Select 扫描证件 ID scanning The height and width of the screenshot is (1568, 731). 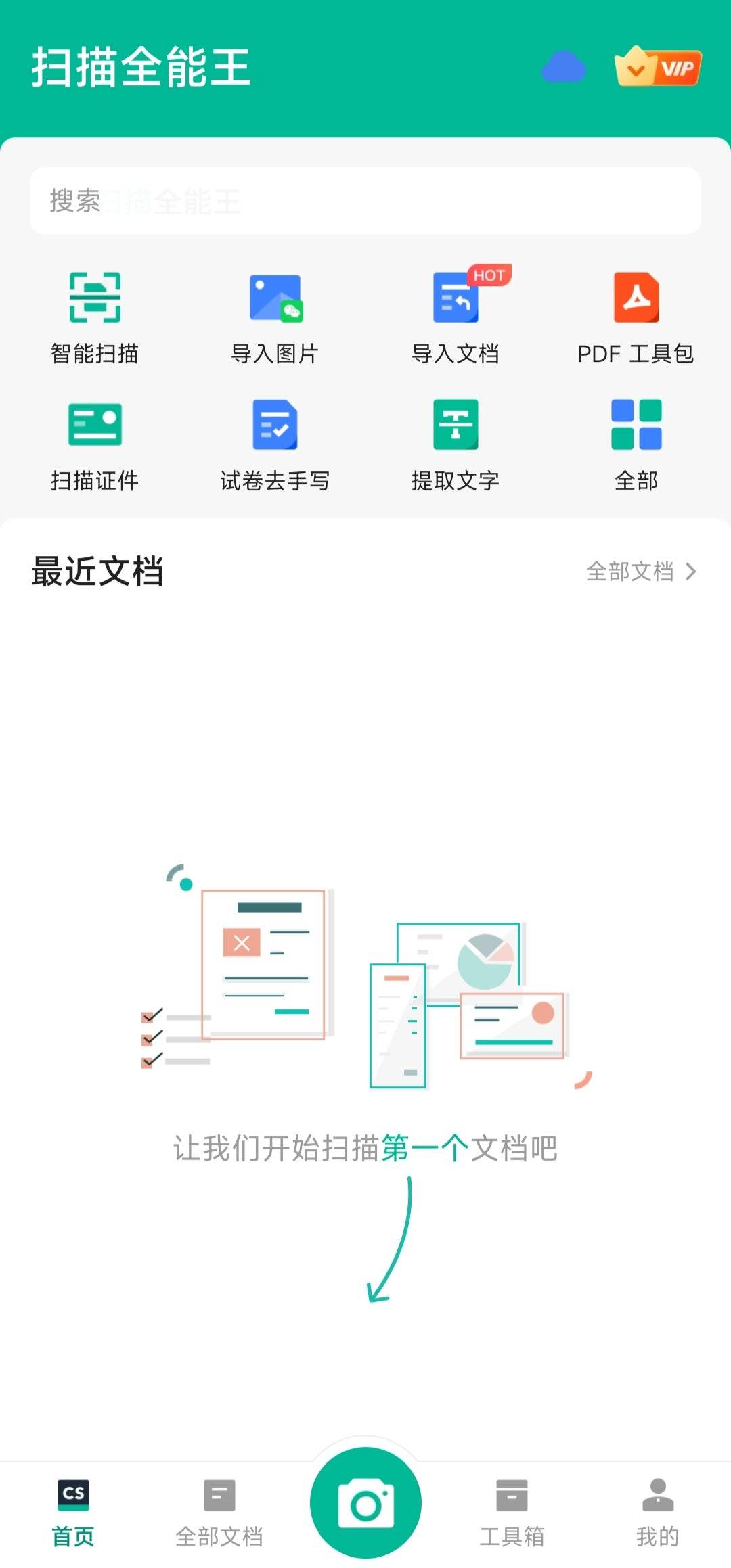(x=95, y=444)
